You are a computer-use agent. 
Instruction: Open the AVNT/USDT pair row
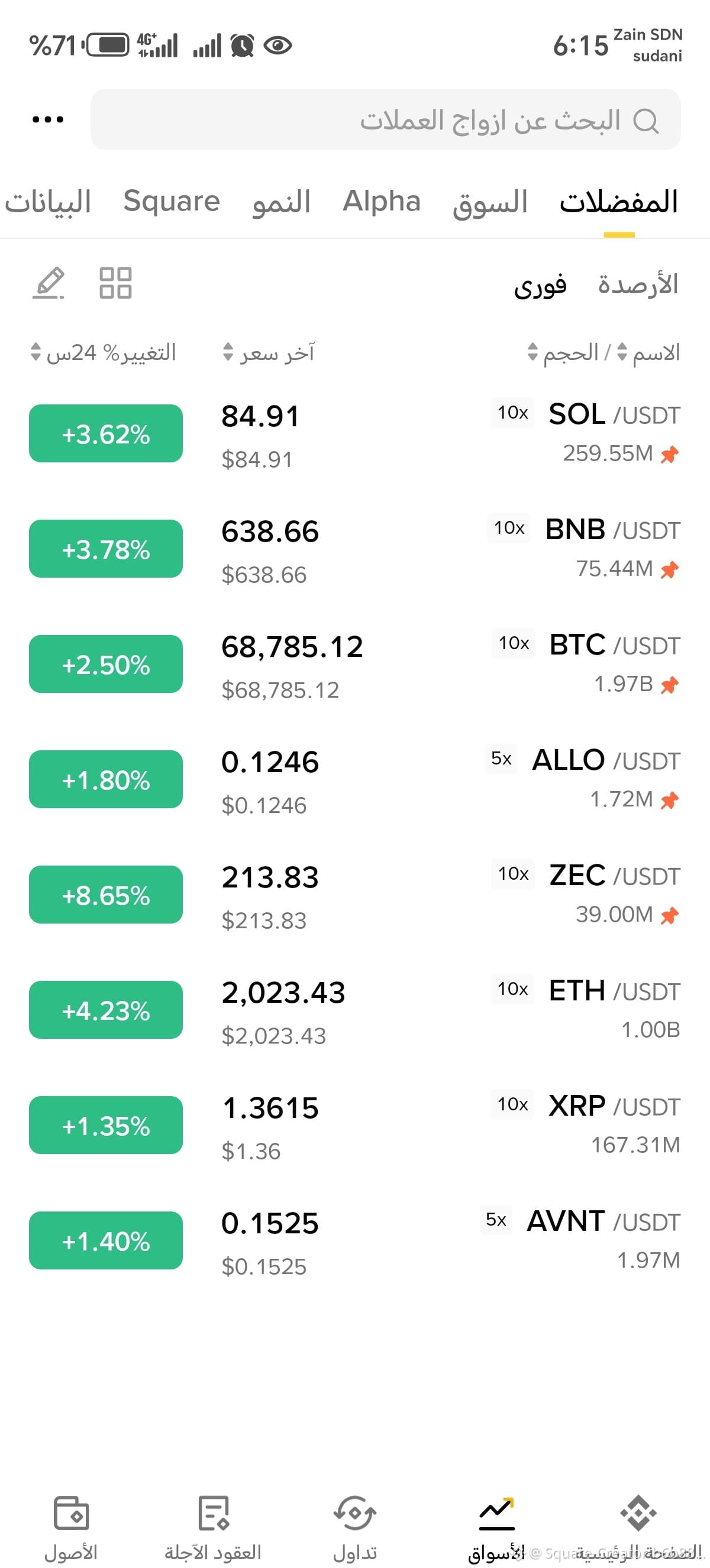click(355, 1240)
